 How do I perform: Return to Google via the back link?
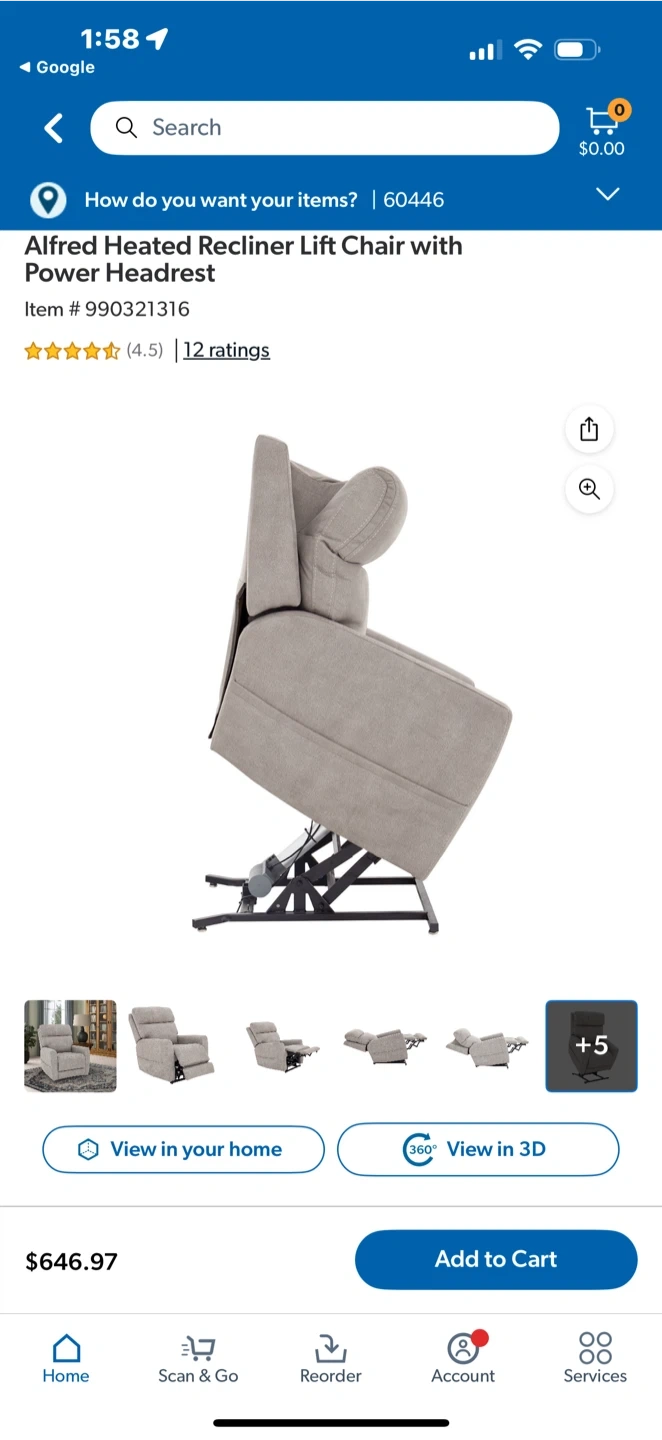pos(58,67)
